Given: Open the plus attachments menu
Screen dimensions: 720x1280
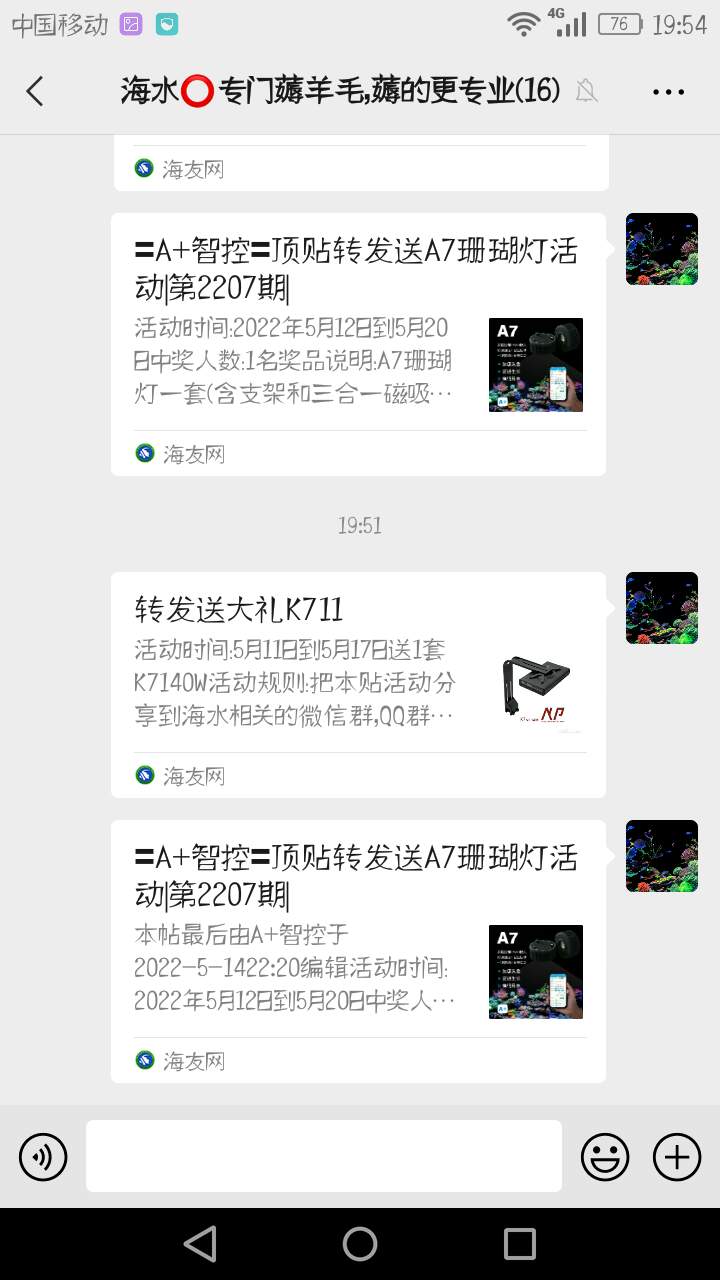Looking at the screenshot, I should tap(677, 1157).
